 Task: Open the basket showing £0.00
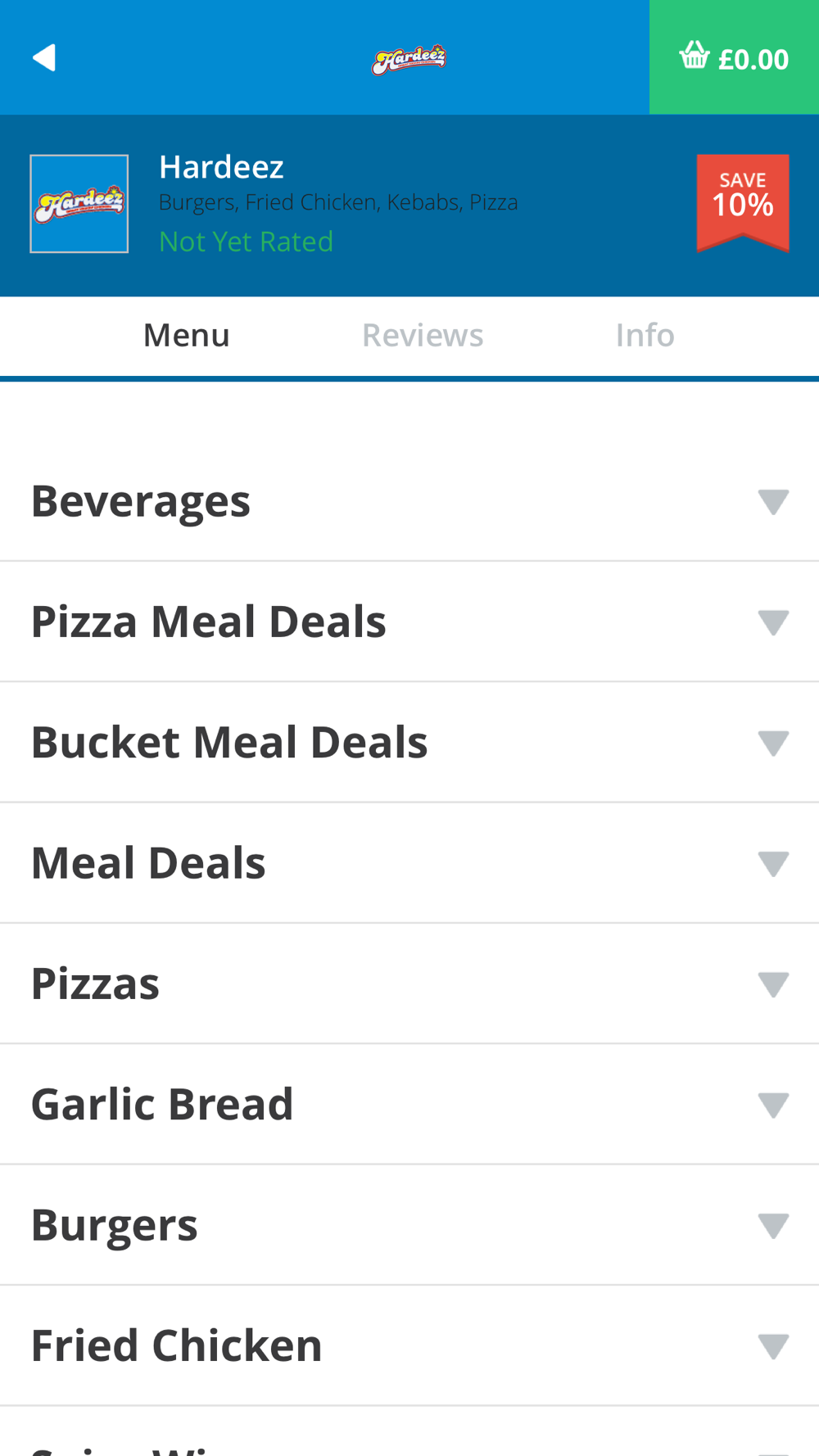pyautogui.click(x=734, y=57)
